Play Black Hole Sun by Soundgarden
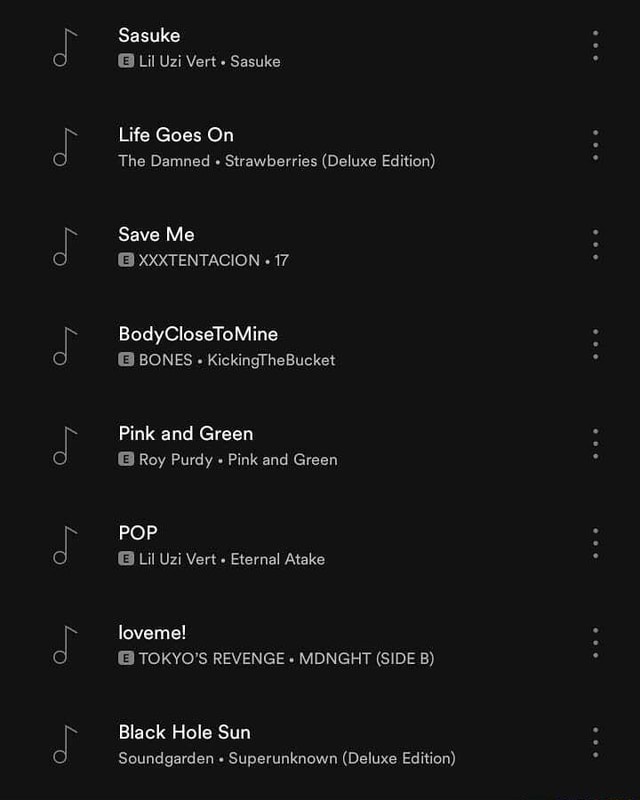Viewport: 640px width, 800px height. [184, 732]
